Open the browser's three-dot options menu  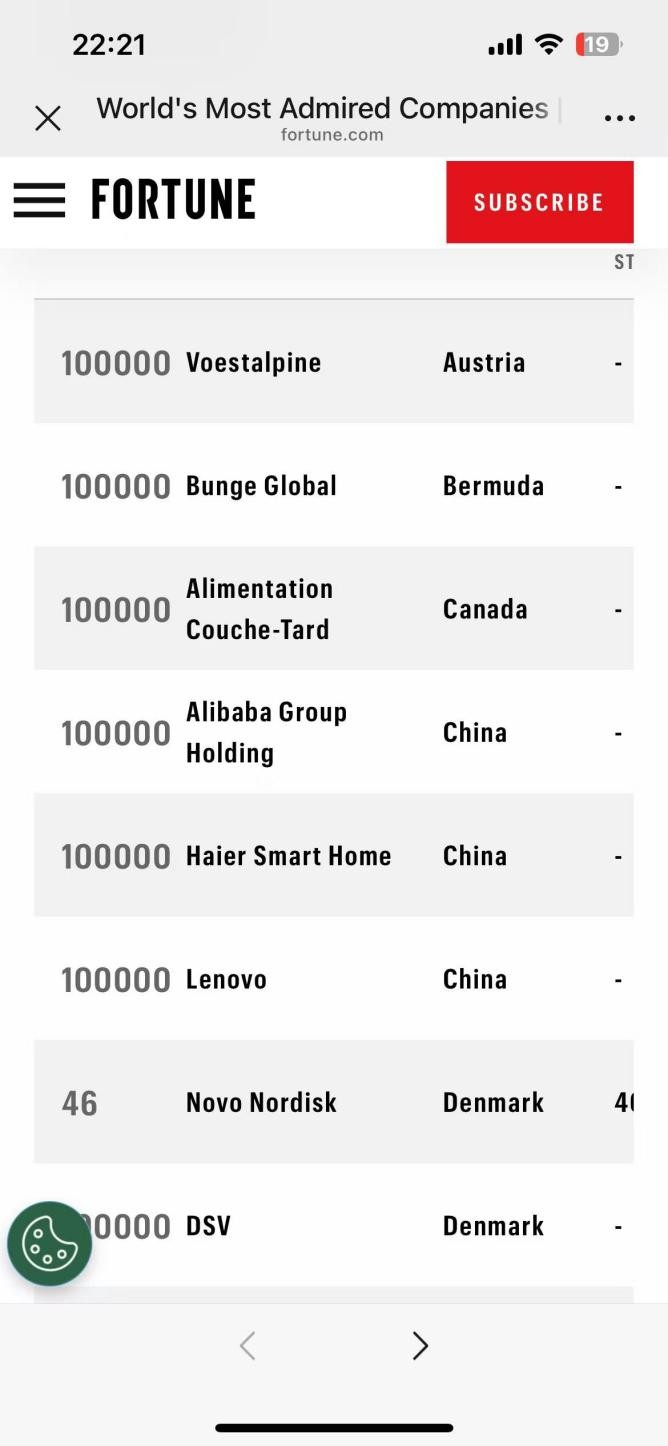tap(619, 118)
